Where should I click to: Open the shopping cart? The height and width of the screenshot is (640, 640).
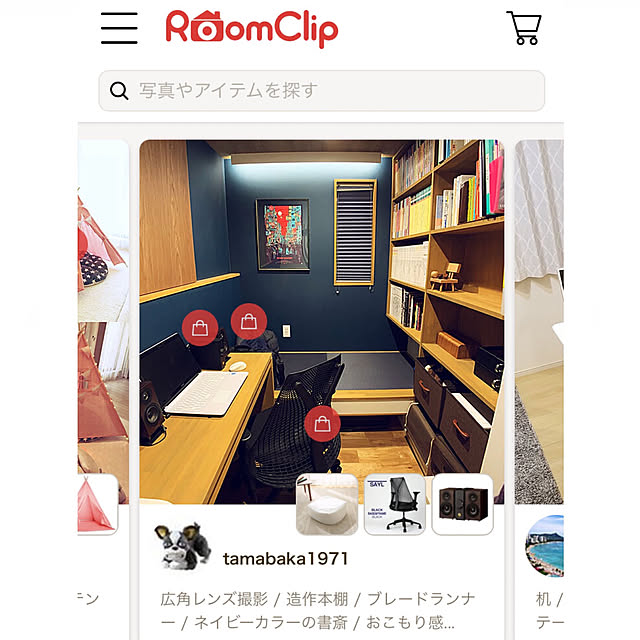pos(523,28)
